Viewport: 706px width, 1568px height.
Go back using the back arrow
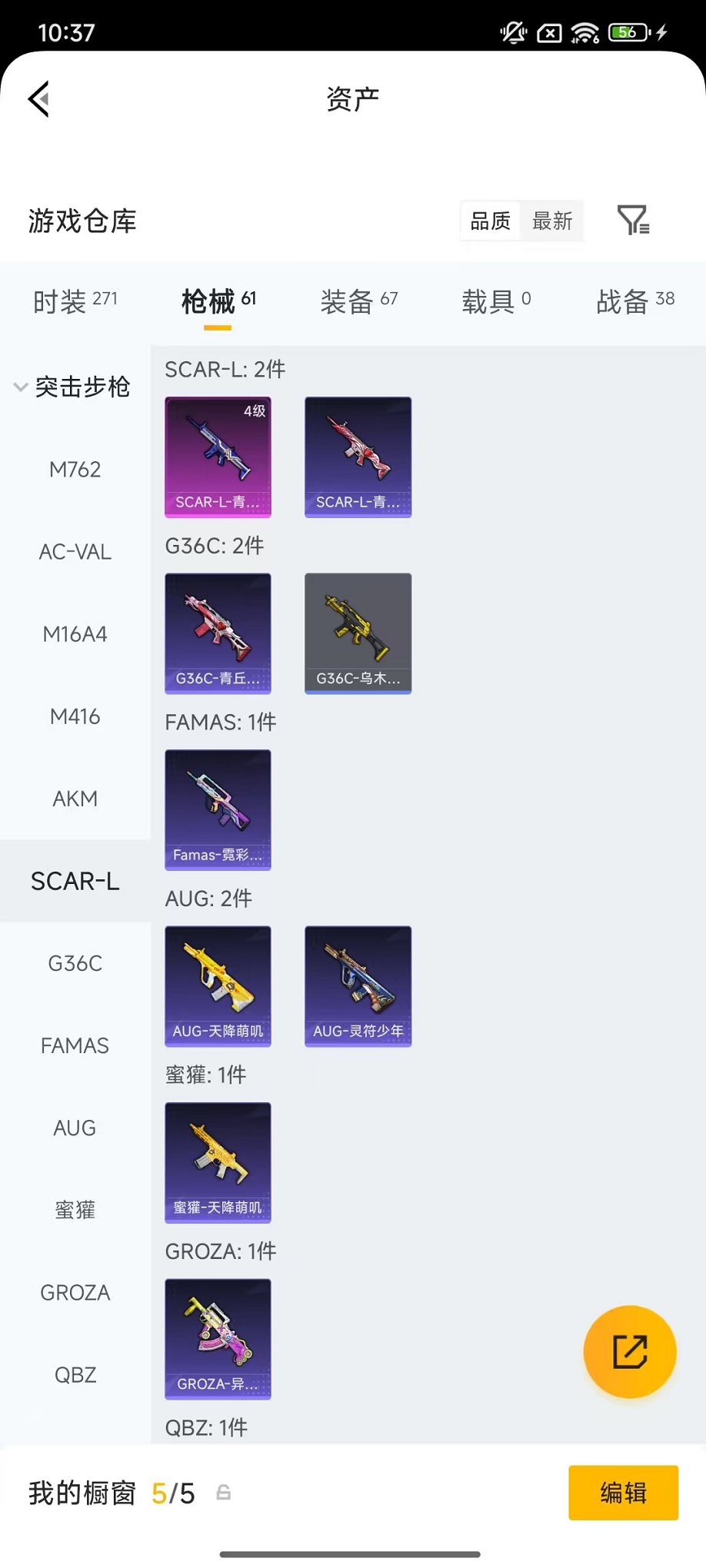tap(38, 99)
